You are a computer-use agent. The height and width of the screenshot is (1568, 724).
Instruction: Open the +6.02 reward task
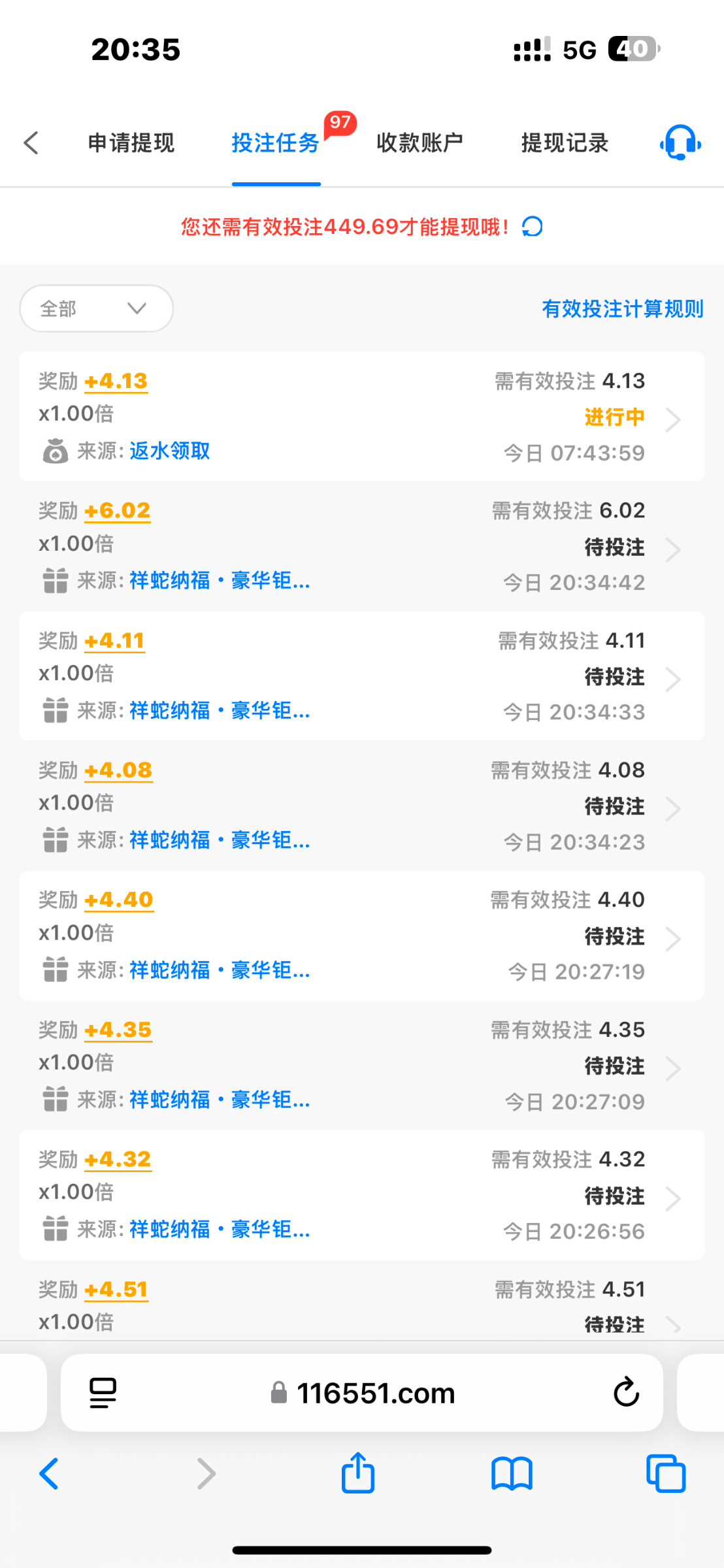362,546
